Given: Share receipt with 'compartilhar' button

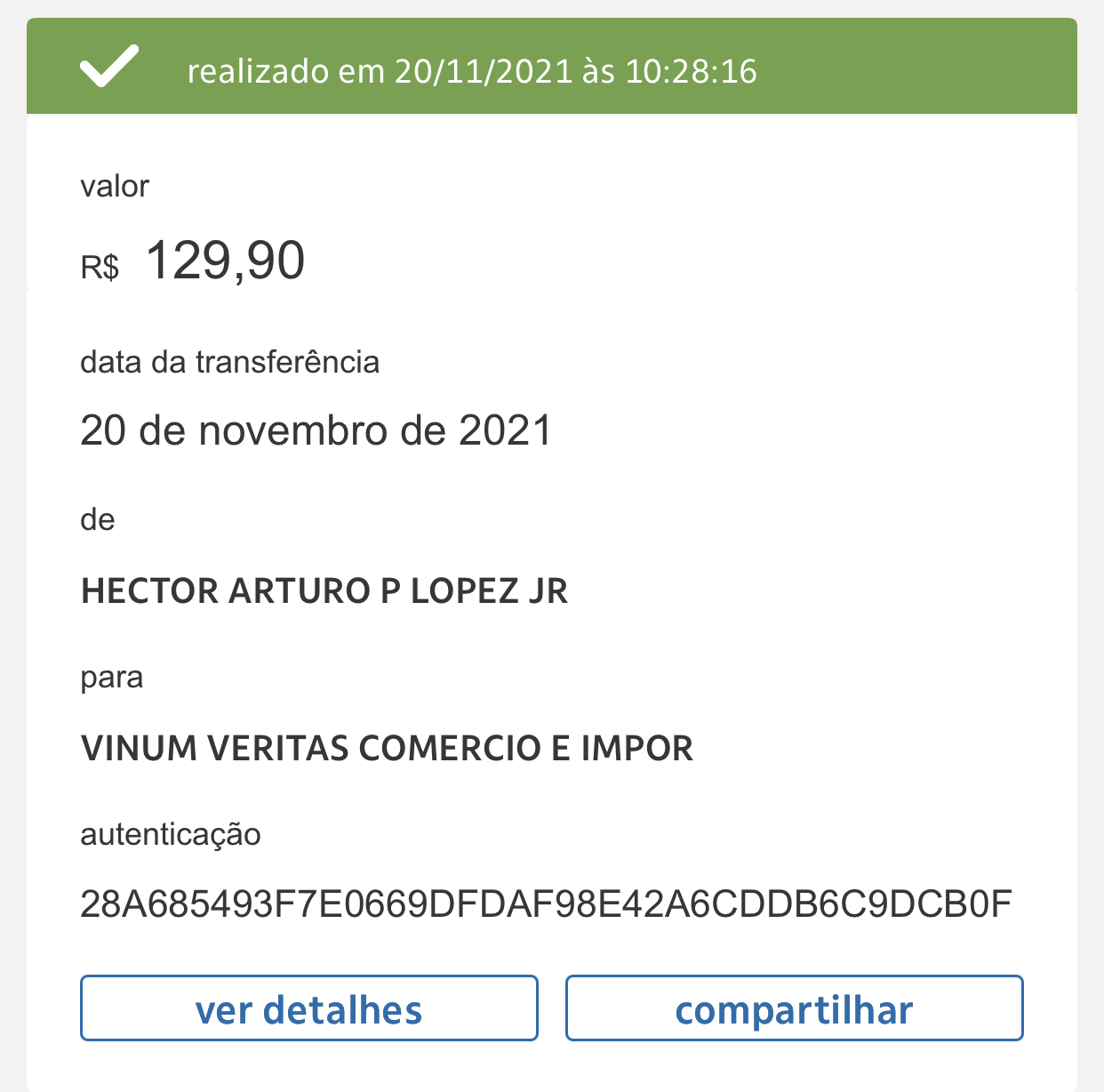Looking at the screenshot, I should coord(794,1008).
